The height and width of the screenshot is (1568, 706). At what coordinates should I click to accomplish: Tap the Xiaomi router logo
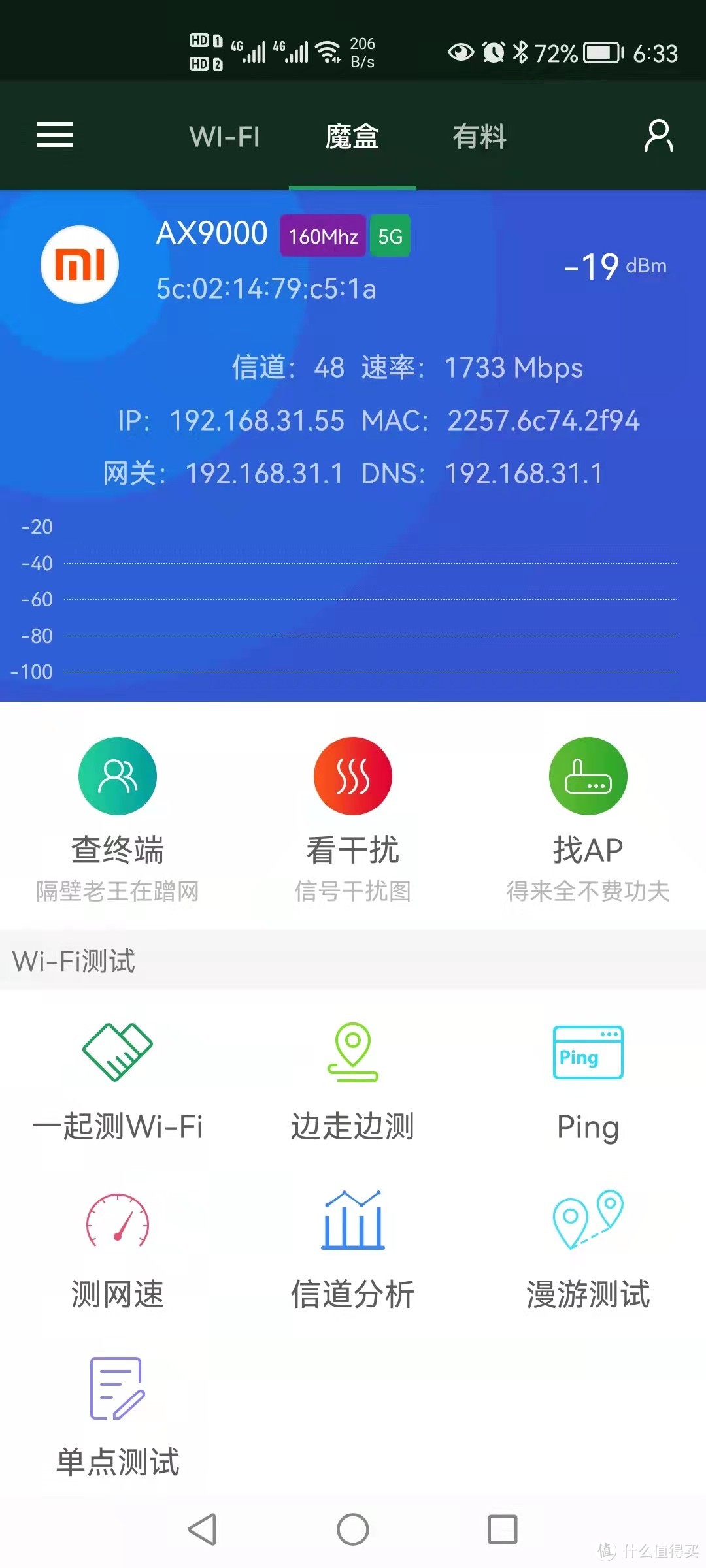[x=79, y=265]
